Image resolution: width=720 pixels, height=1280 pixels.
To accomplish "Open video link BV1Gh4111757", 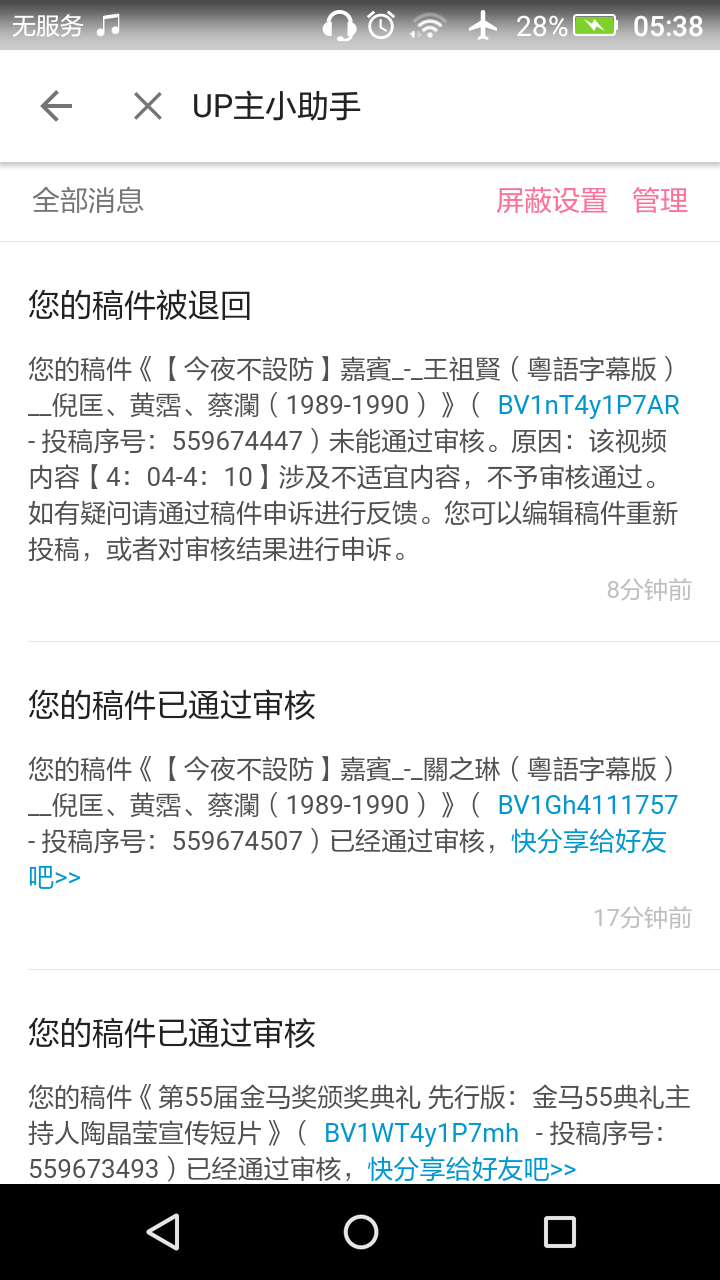I will coord(587,805).
